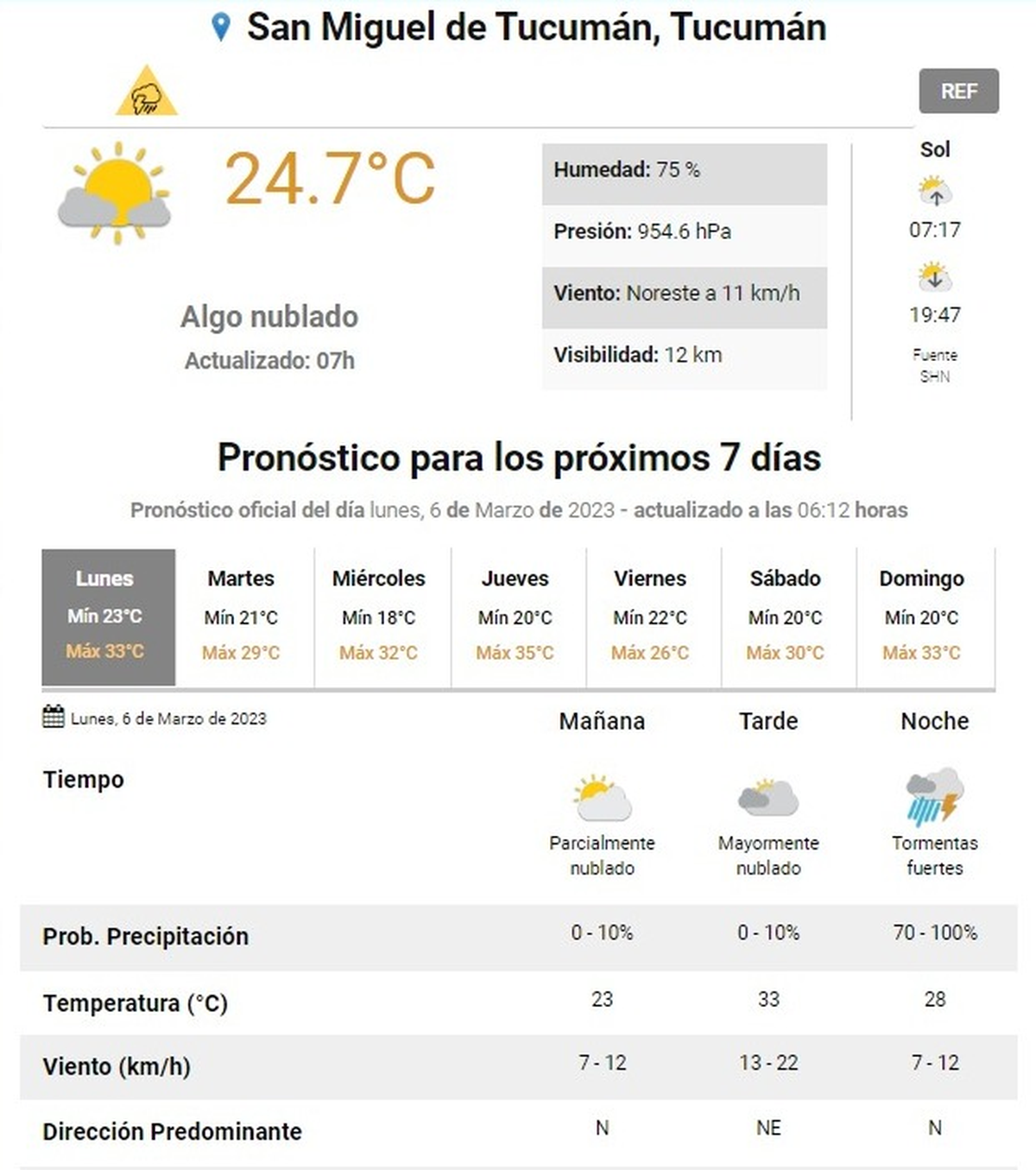
Task: Tap the storm alert warning icon
Action: point(147,91)
